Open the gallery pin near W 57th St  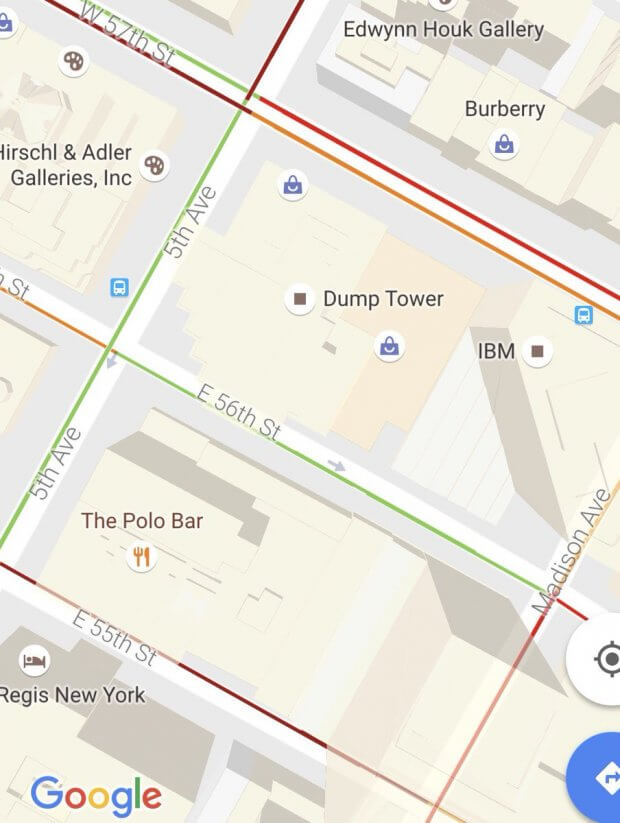(x=74, y=61)
